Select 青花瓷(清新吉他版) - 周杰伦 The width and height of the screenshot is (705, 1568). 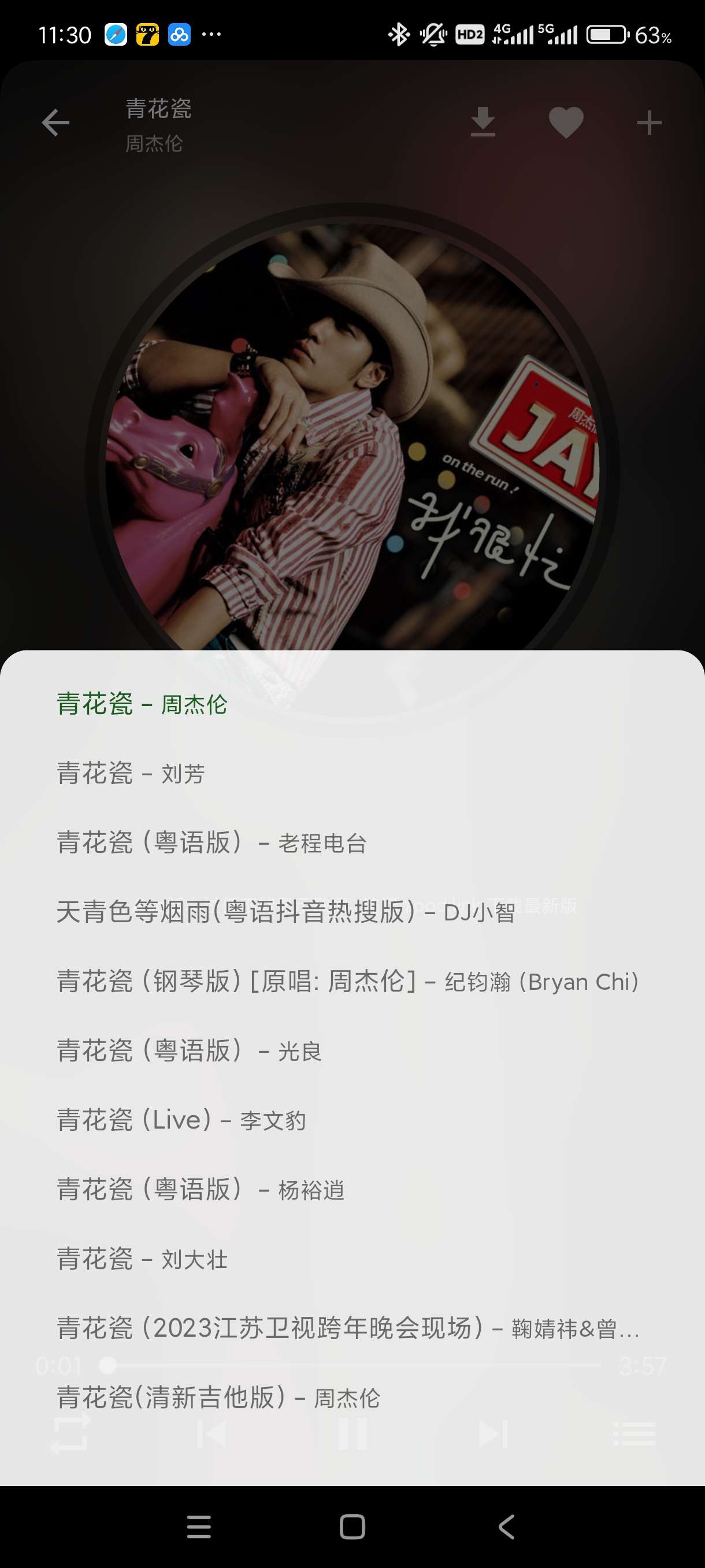pyautogui.click(x=218, y=1397)
